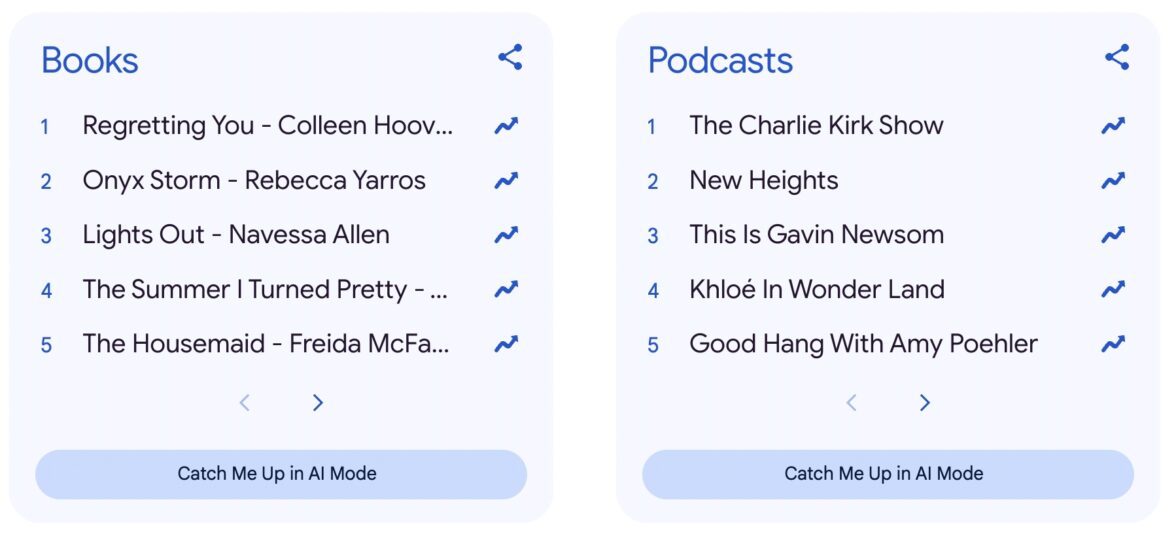View Khloé In Wonder Land entry

(x=816, y=290)
